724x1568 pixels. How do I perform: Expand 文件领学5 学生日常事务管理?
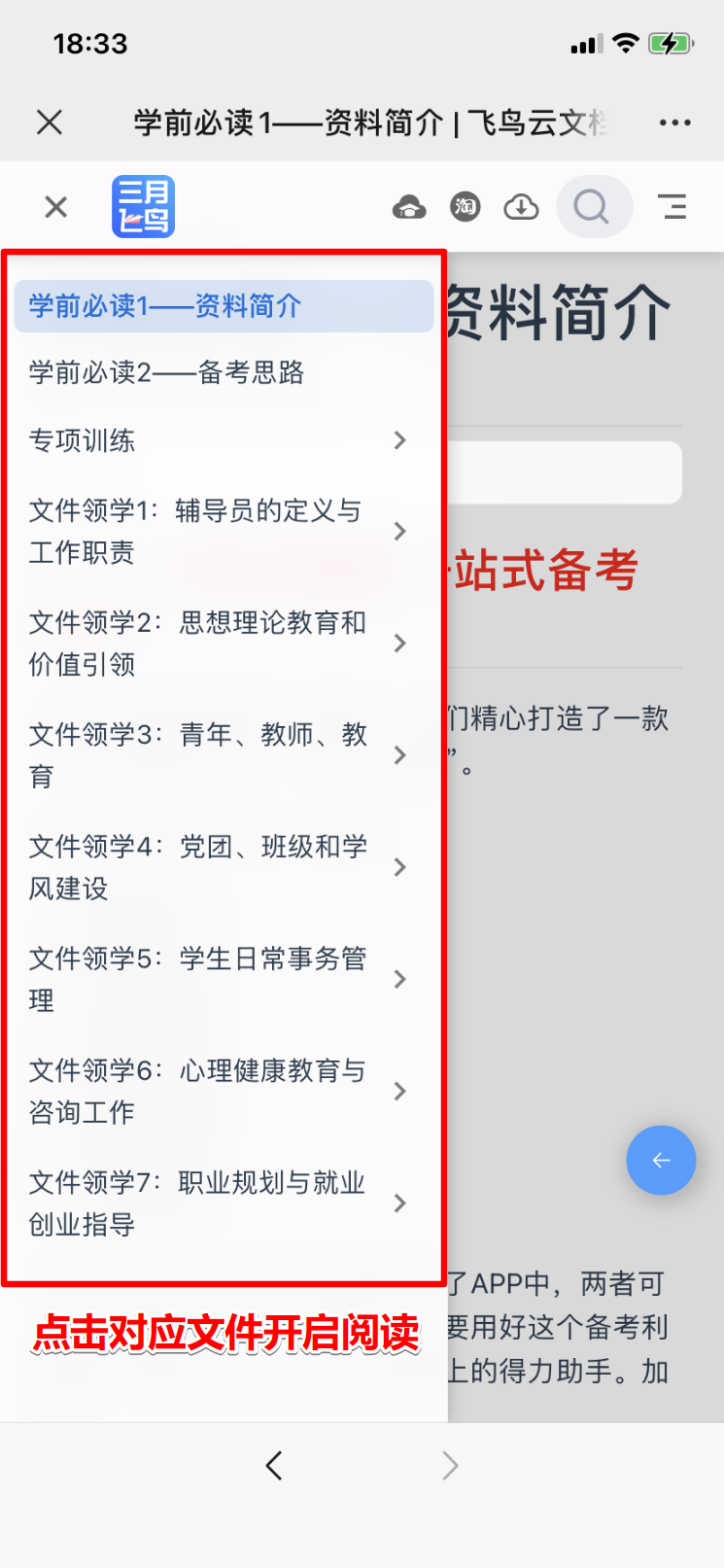[399, 979]
